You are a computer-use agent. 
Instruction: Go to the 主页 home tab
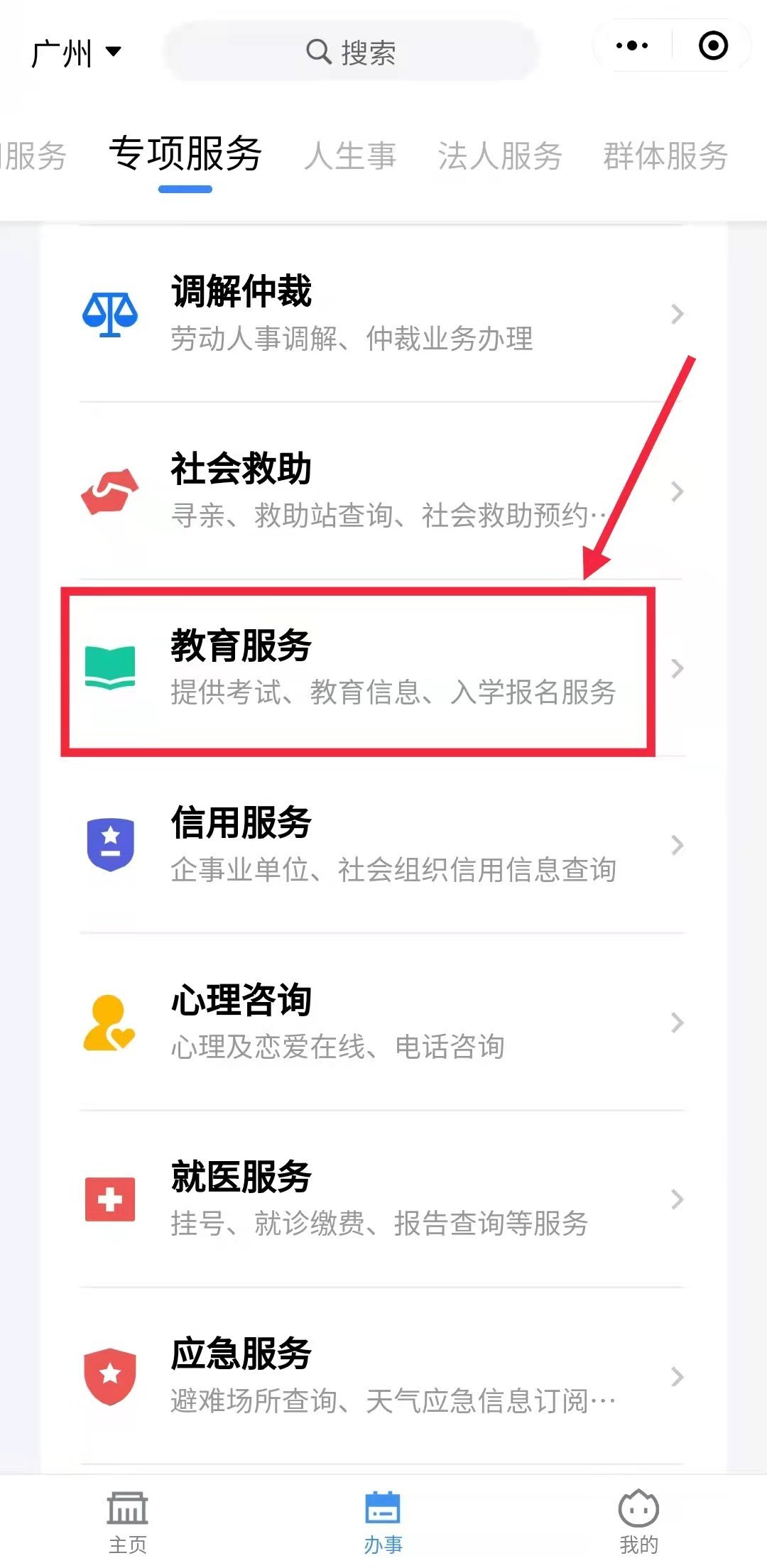[128, 1522]
